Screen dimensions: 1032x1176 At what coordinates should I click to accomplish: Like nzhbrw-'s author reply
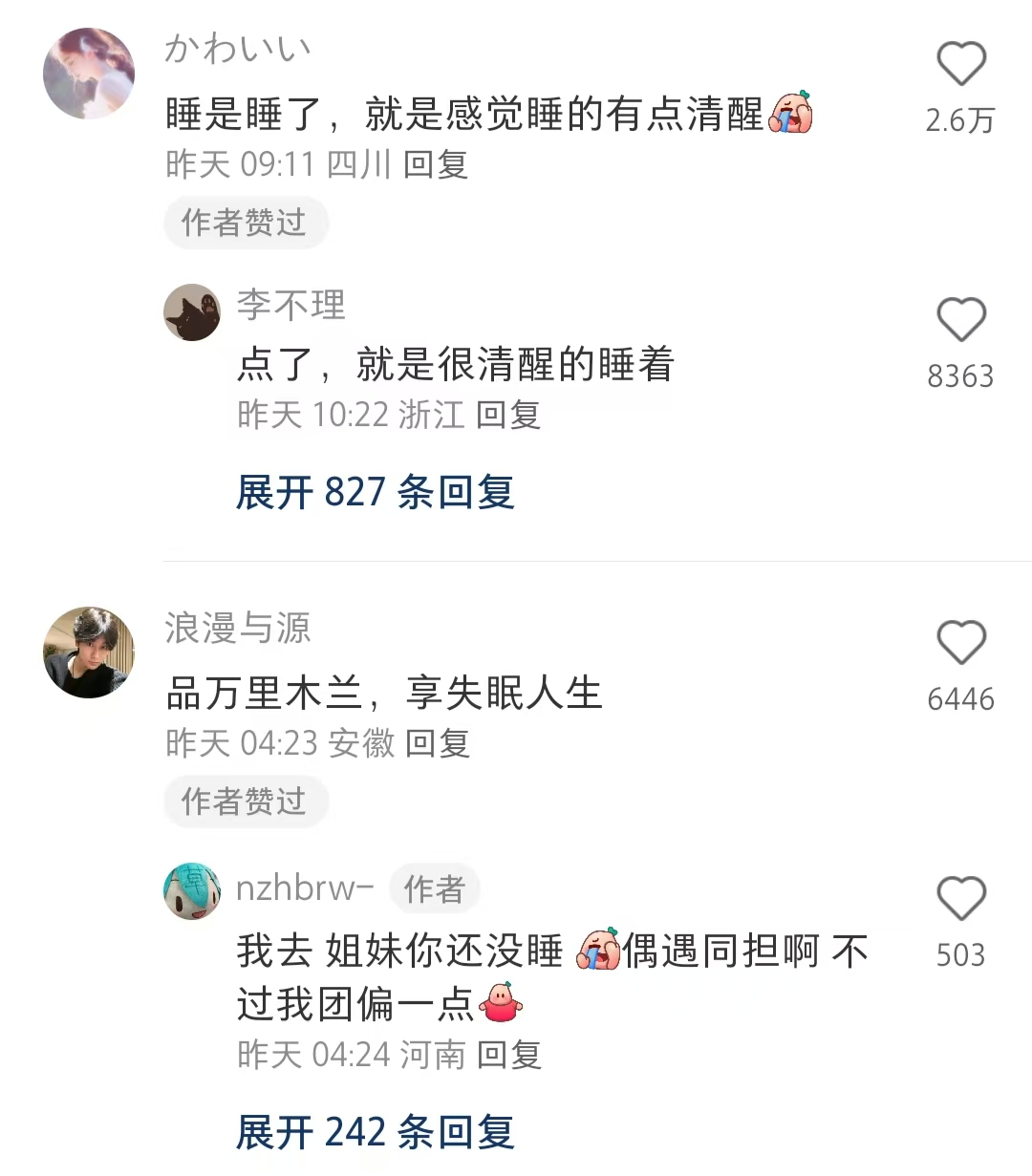point(960,899)
